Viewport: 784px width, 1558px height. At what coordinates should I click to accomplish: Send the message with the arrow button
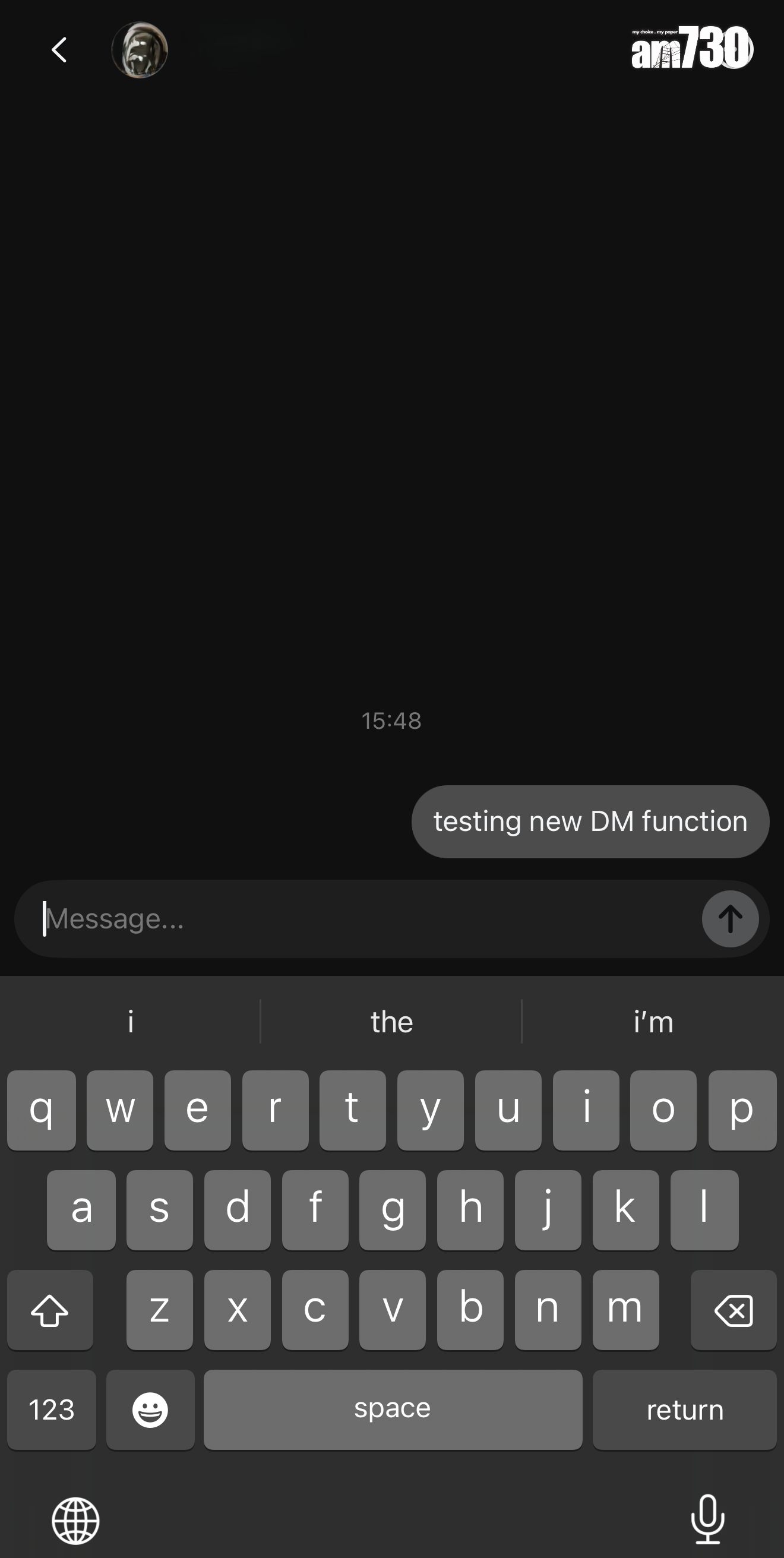729,919
